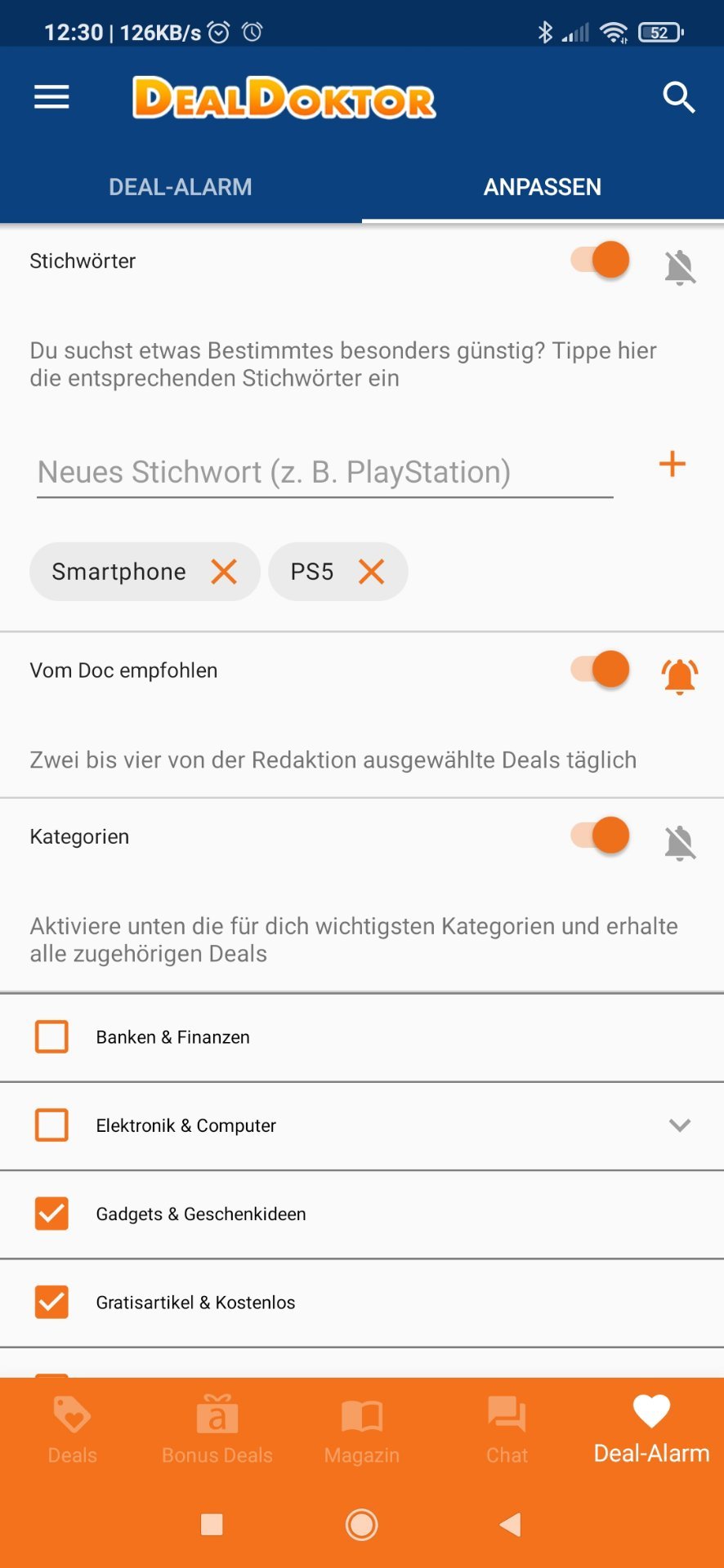Mute the bell for Vom Doc empfohlen
The width and height of the screenshot is (724, 1568).
(680, 676)
